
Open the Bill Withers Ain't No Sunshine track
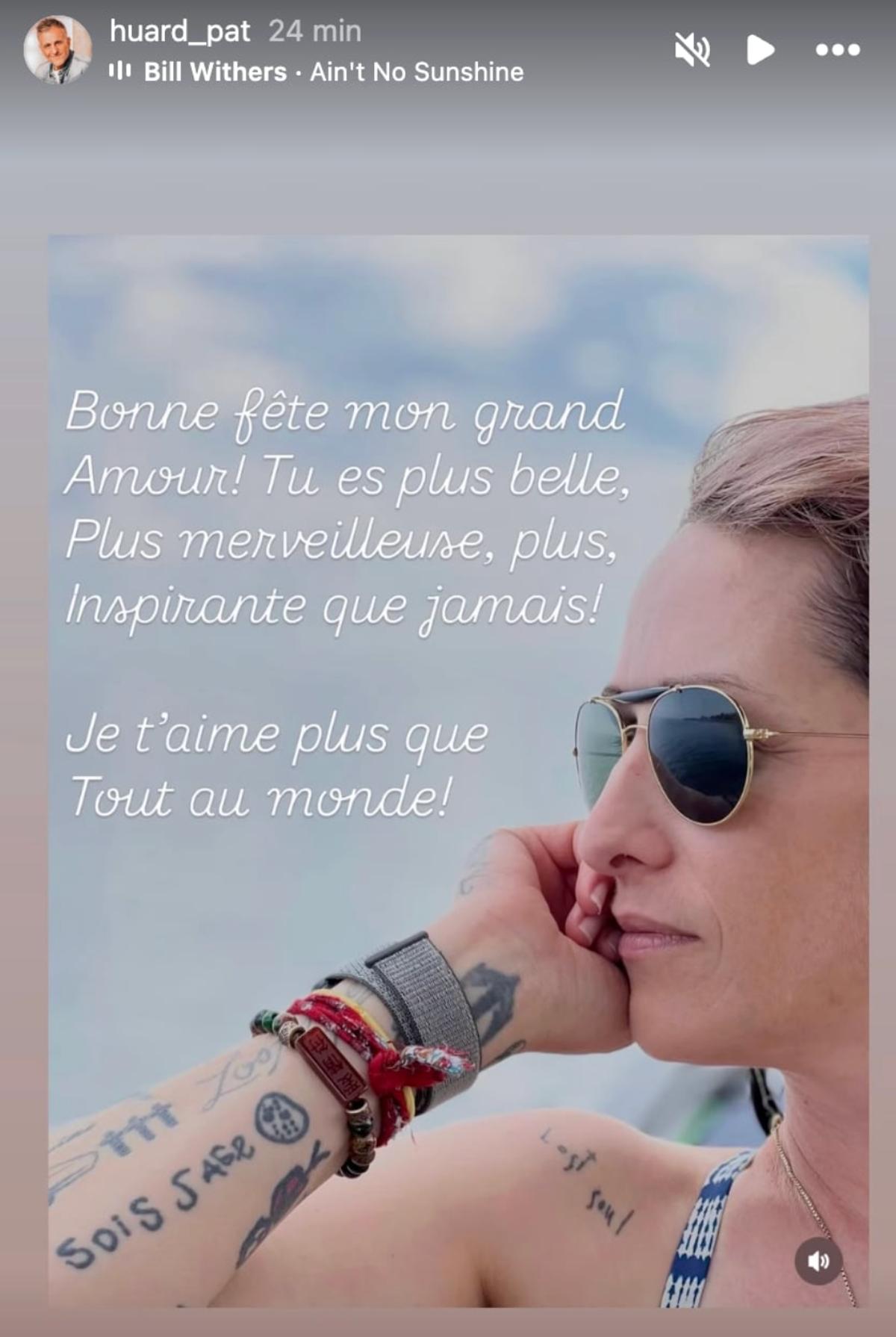click(x=333, y=72)
